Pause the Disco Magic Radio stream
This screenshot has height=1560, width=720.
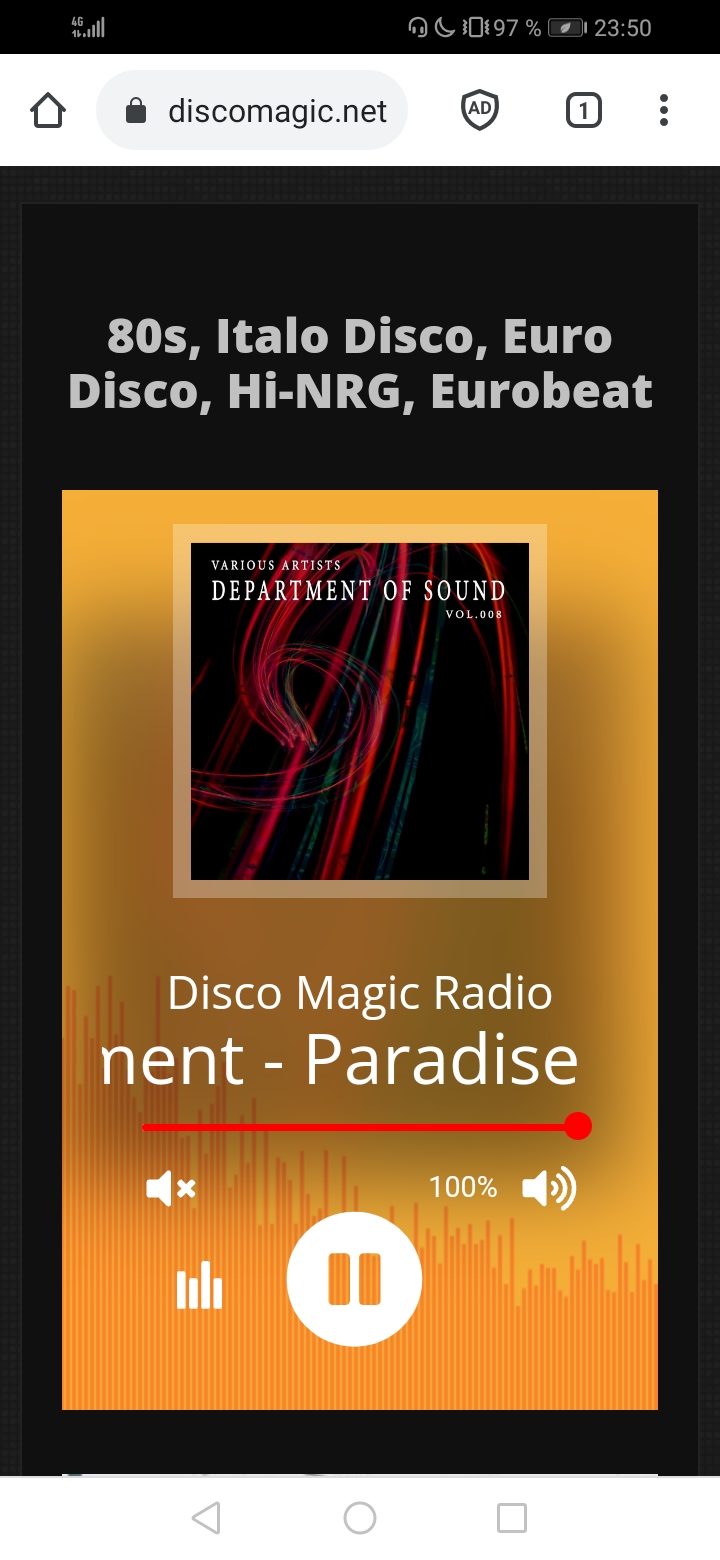point(354,1279)
